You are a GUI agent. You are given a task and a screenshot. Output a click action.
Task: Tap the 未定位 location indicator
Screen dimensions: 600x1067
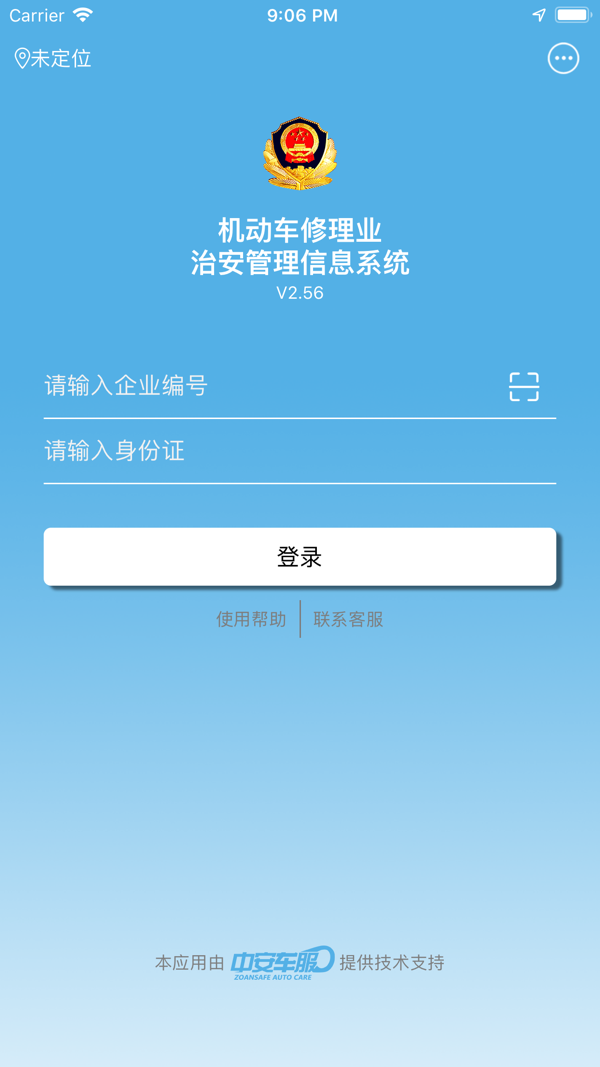tap(52, 59)
